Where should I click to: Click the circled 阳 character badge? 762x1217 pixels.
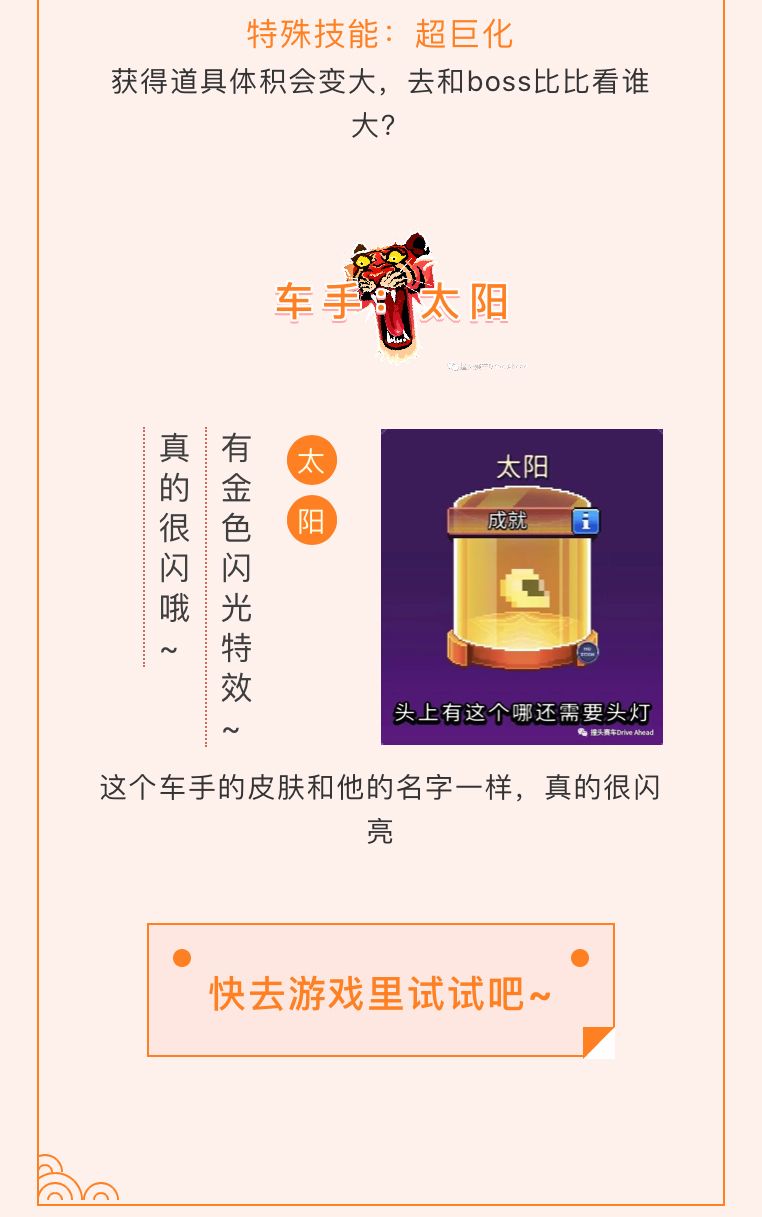click(x=311, y=519)
